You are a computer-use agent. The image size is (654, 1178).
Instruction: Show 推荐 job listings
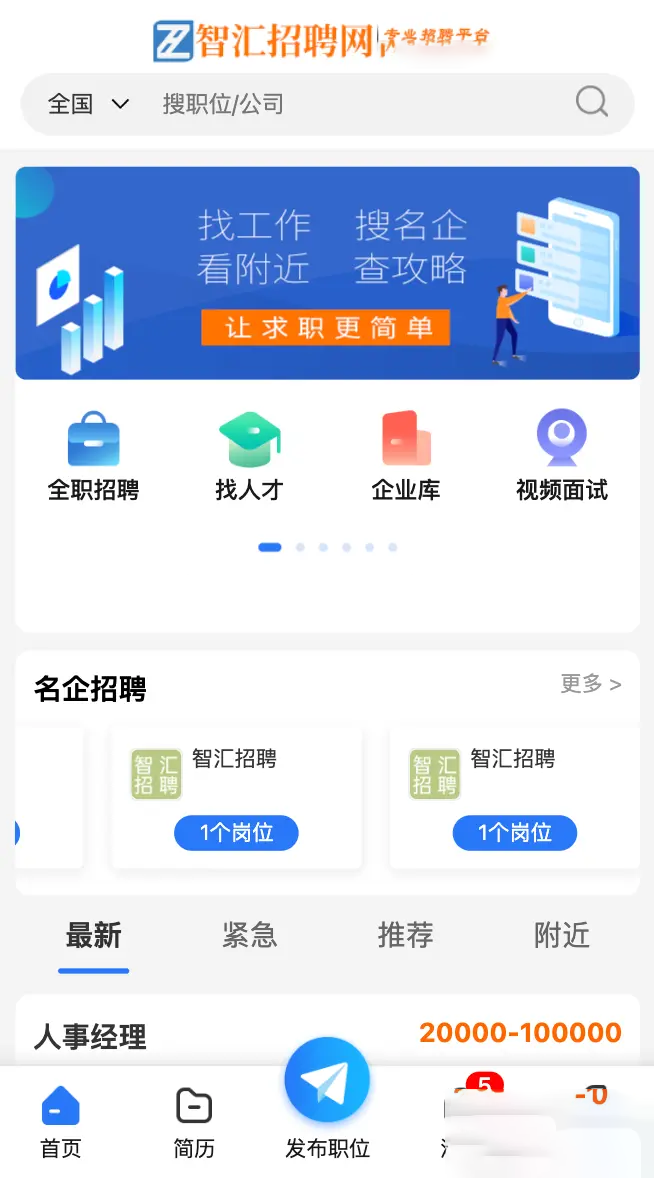(x=405, y=936)
